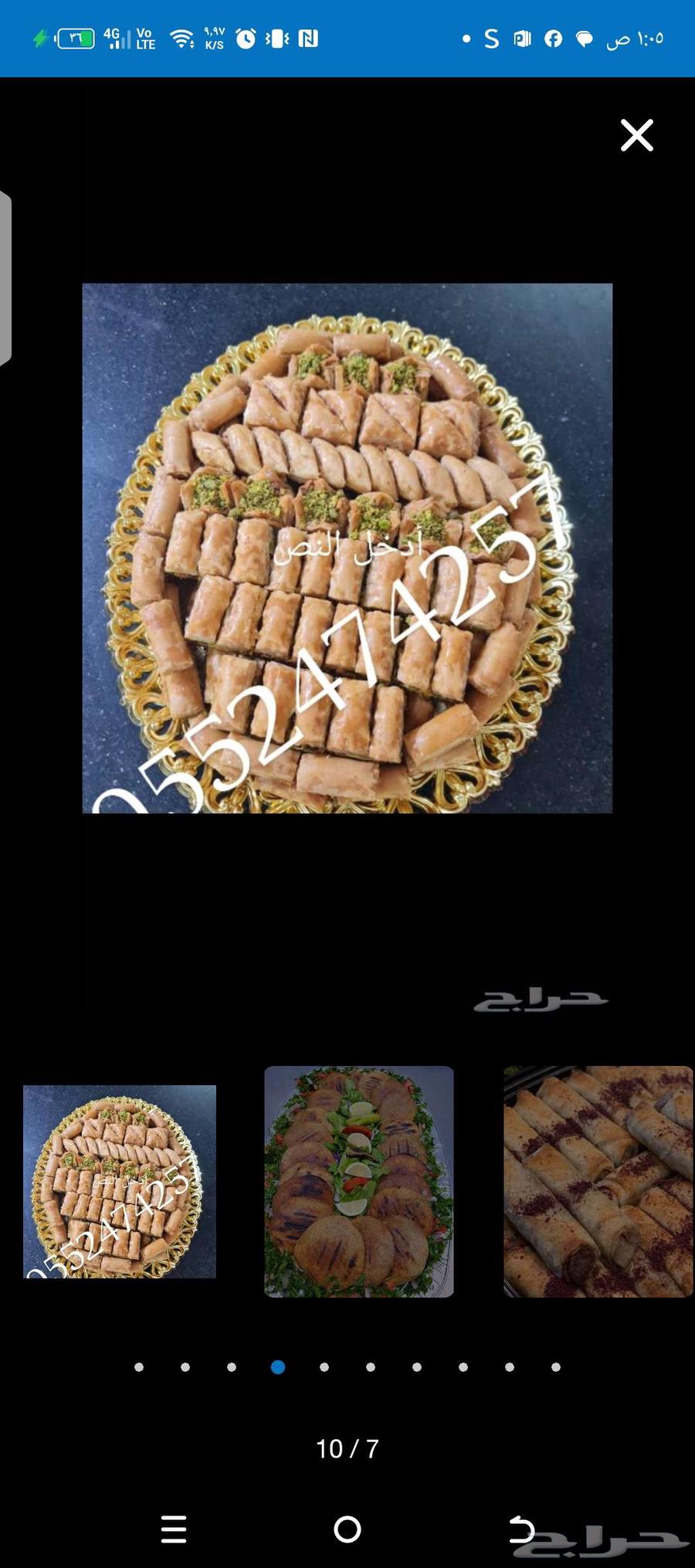Viewport: 695px width, 1568px height.
Task: Open the Samsung 'S' notification icon
Action: (x=491, y=38)
